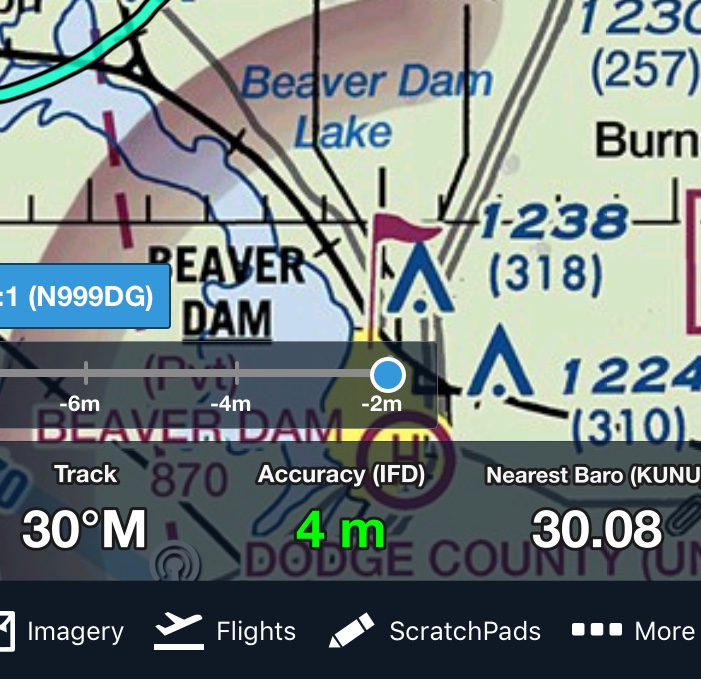Screen dimensions: 701x679
Task: Tap the Accuracy (IFD) instrument box
Action: point(341,511)
